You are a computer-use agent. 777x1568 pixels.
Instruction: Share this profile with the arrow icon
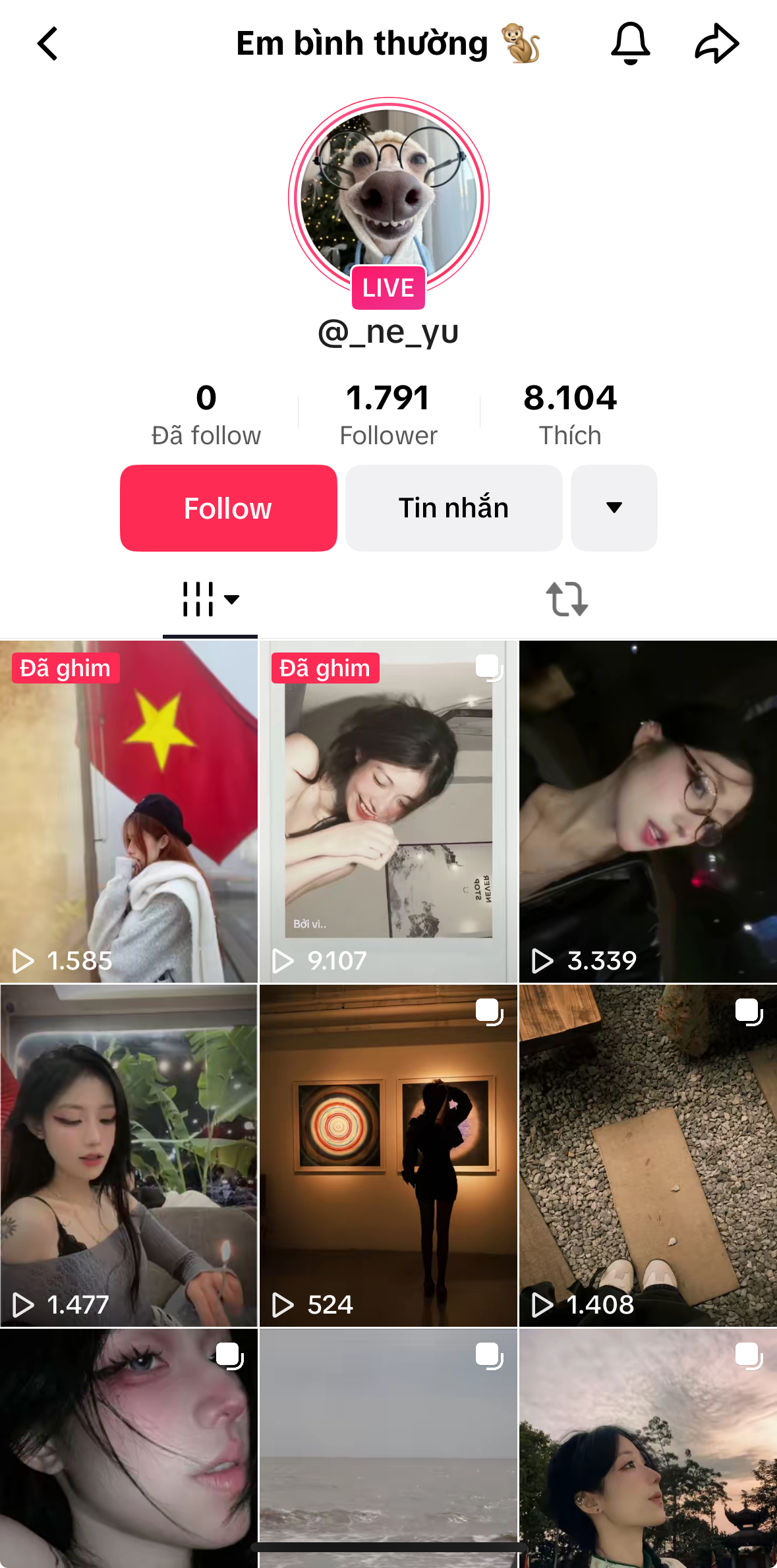pyautogui.click(x=717, y=44)
